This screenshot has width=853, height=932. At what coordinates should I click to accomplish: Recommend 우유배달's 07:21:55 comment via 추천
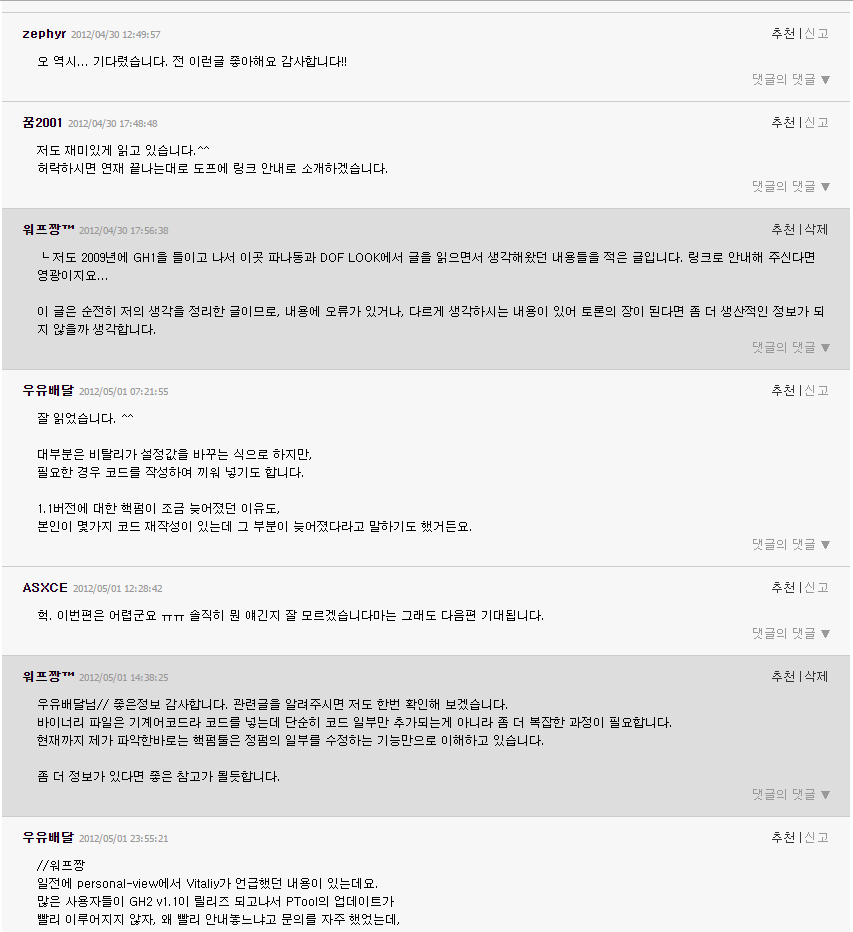pyautogui.click(x=783, y=391)
